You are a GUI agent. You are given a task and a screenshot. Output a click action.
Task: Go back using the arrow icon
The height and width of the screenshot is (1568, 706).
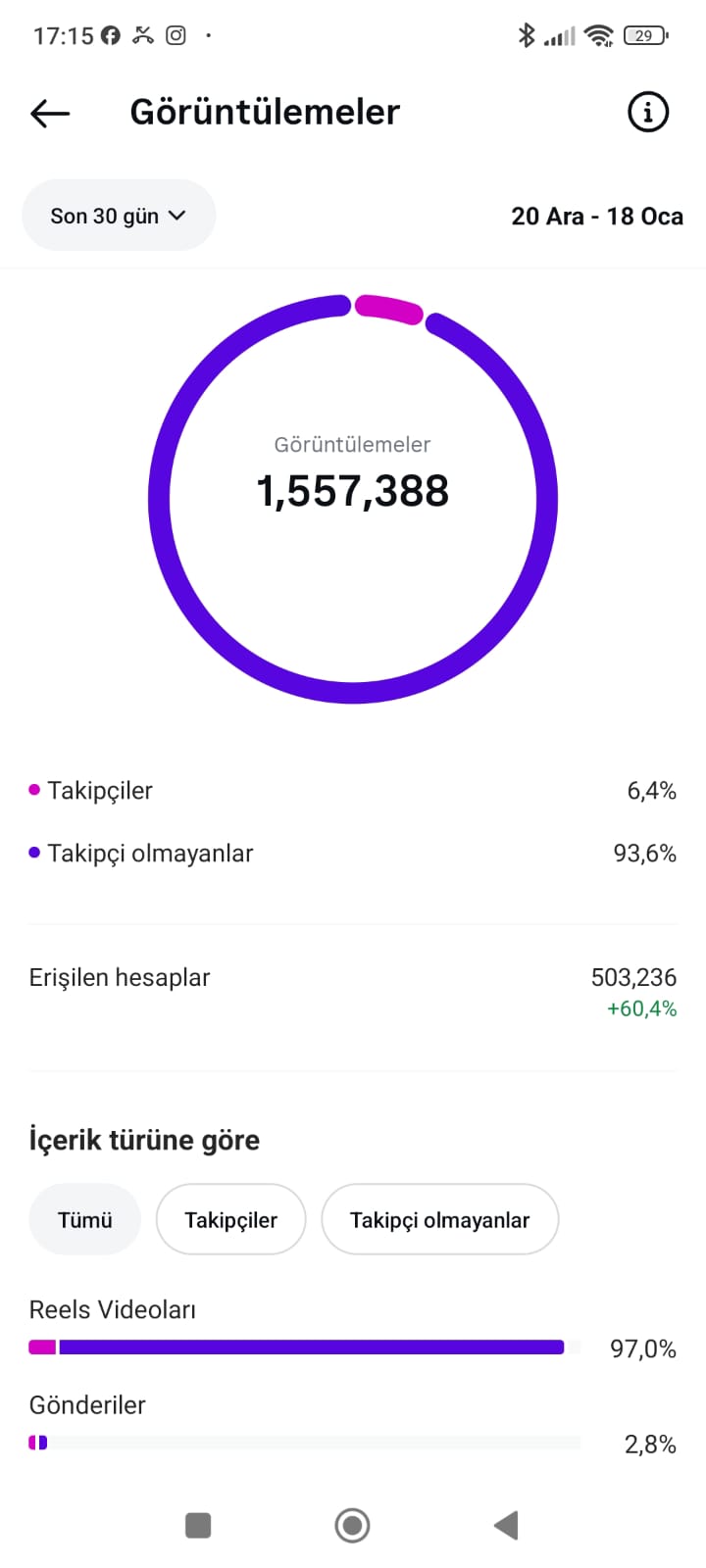[50, 114]
